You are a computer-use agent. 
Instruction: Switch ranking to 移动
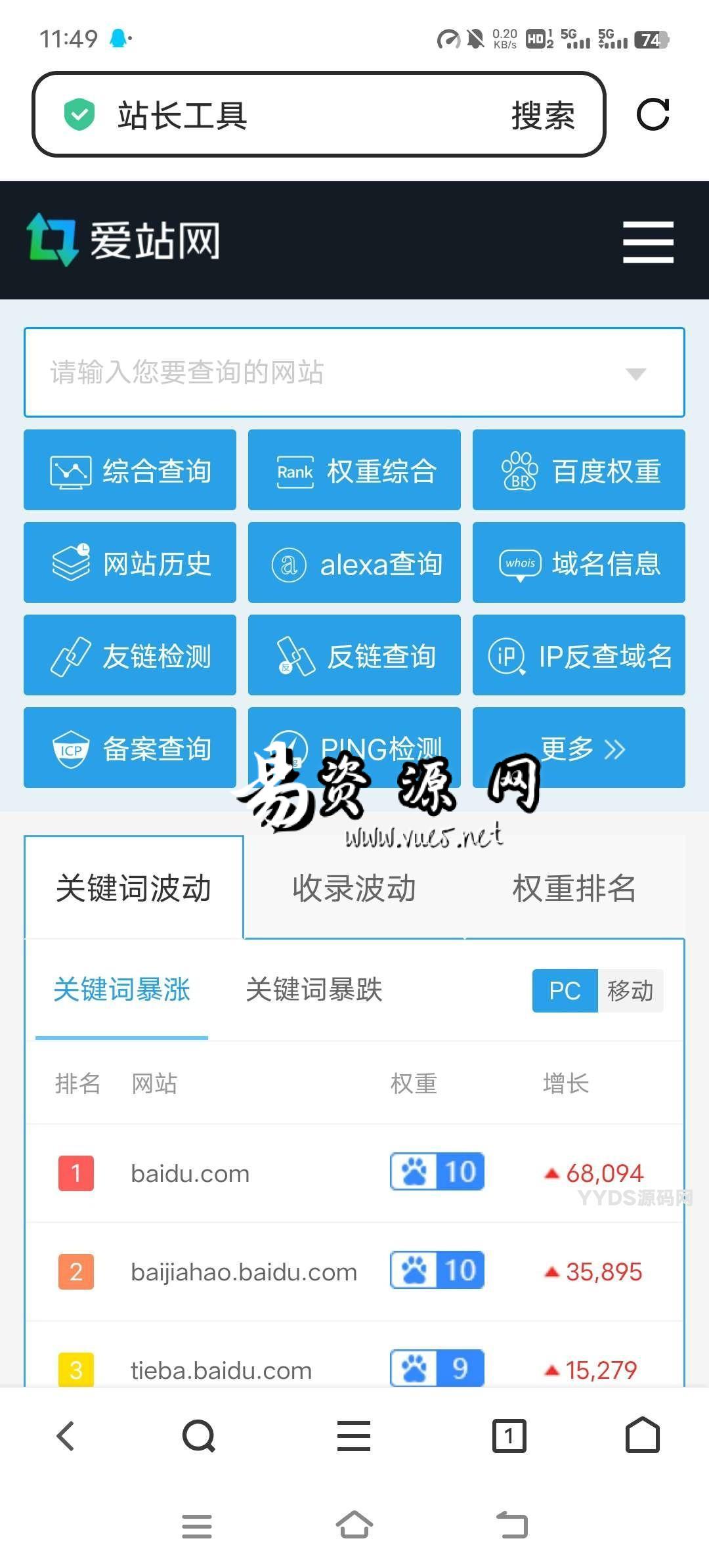coord(630,990)
